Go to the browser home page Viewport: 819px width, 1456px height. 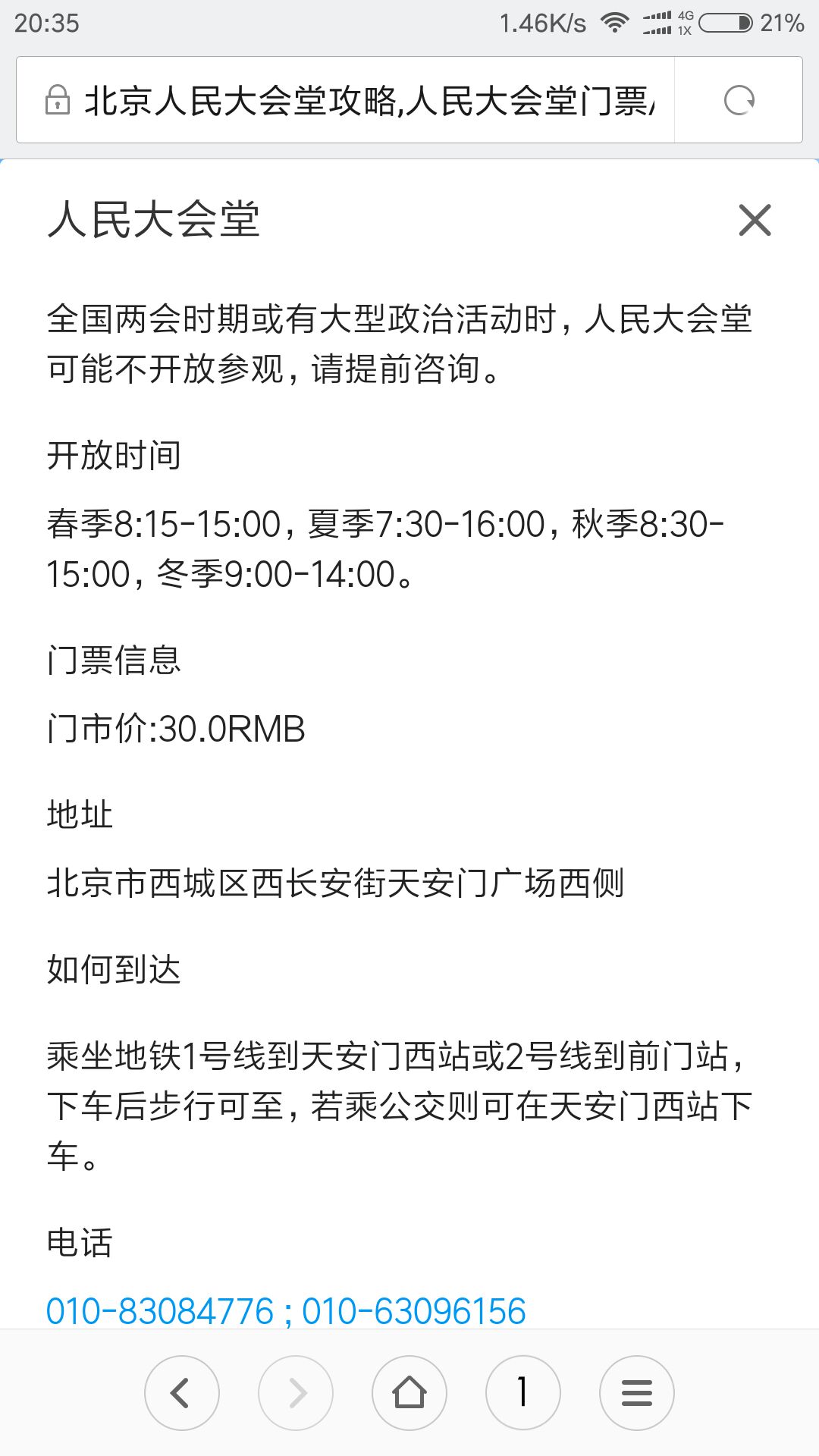[409, 1392]
